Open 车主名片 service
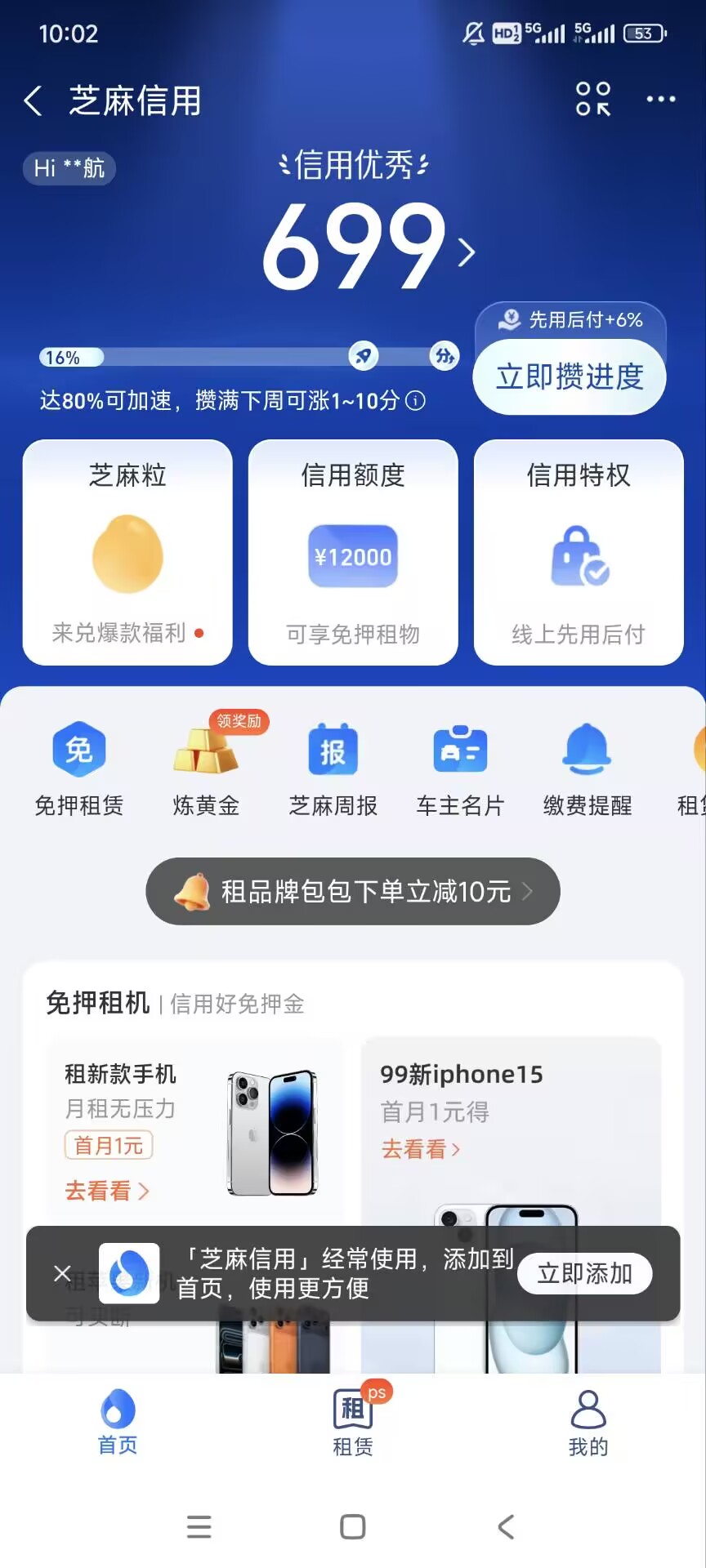 coord(460,768)
